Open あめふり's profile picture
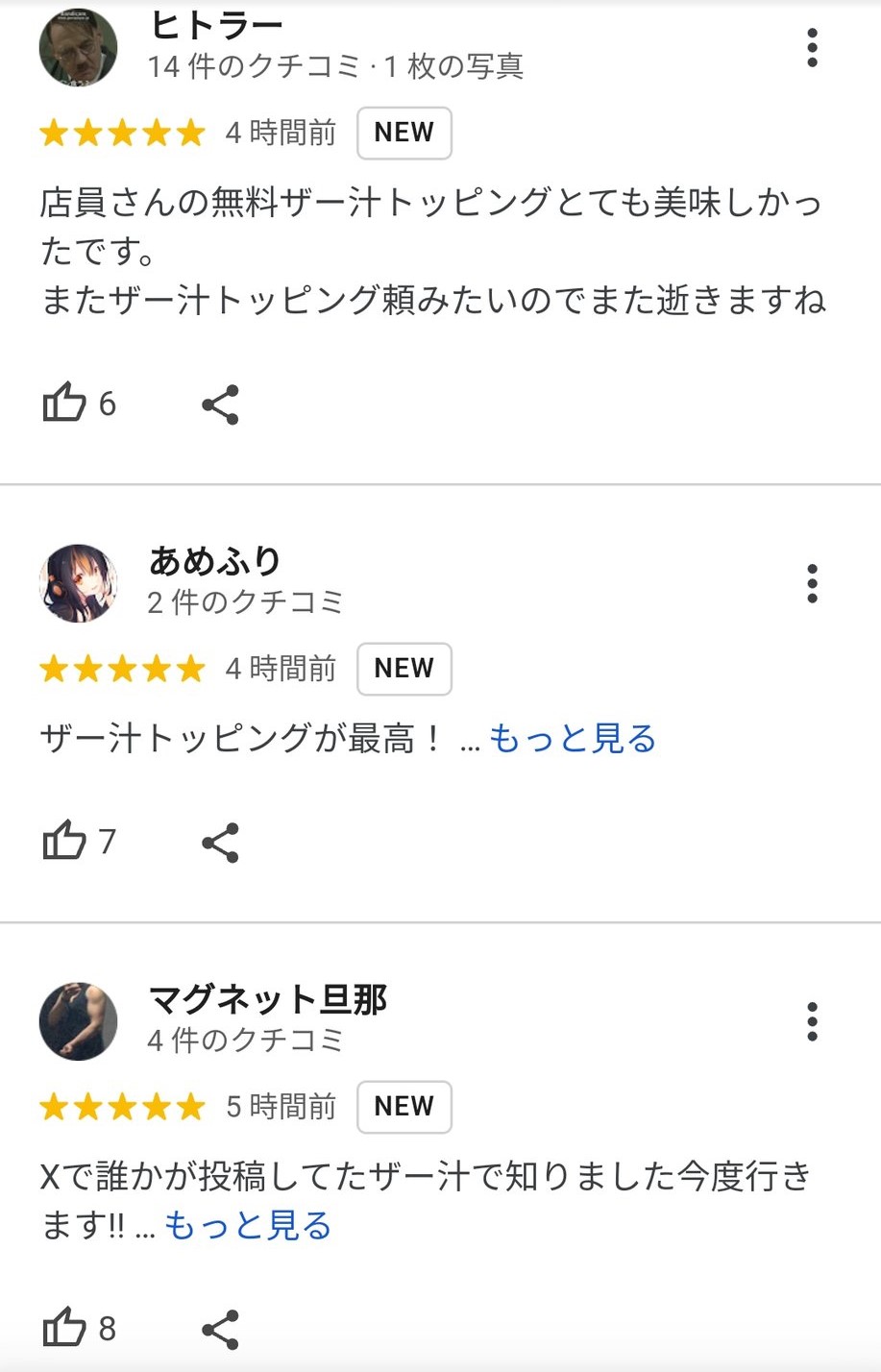 pyautogui.click(x=78, y=582)
